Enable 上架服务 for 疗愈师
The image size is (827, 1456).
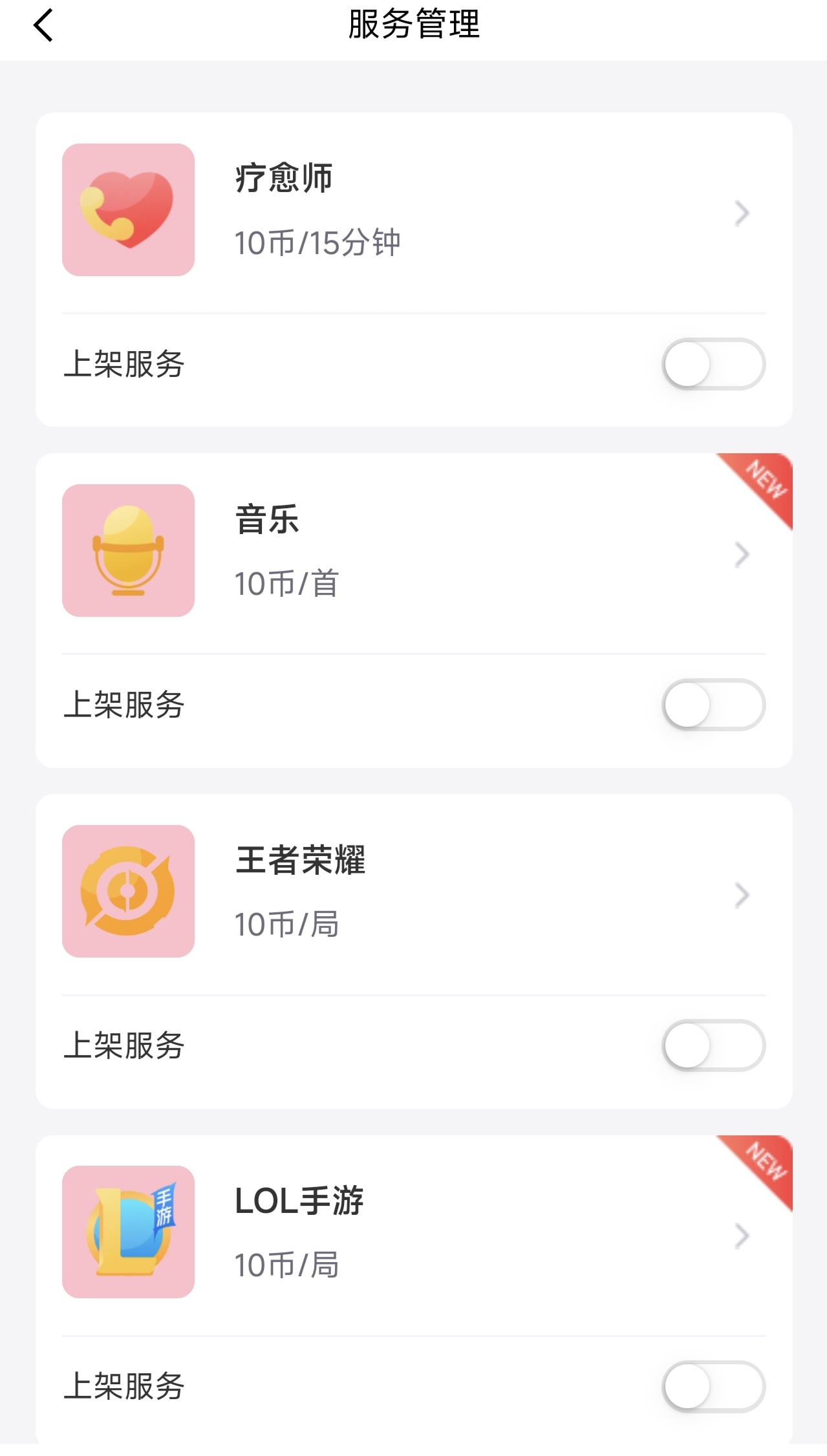coord(714,364)
